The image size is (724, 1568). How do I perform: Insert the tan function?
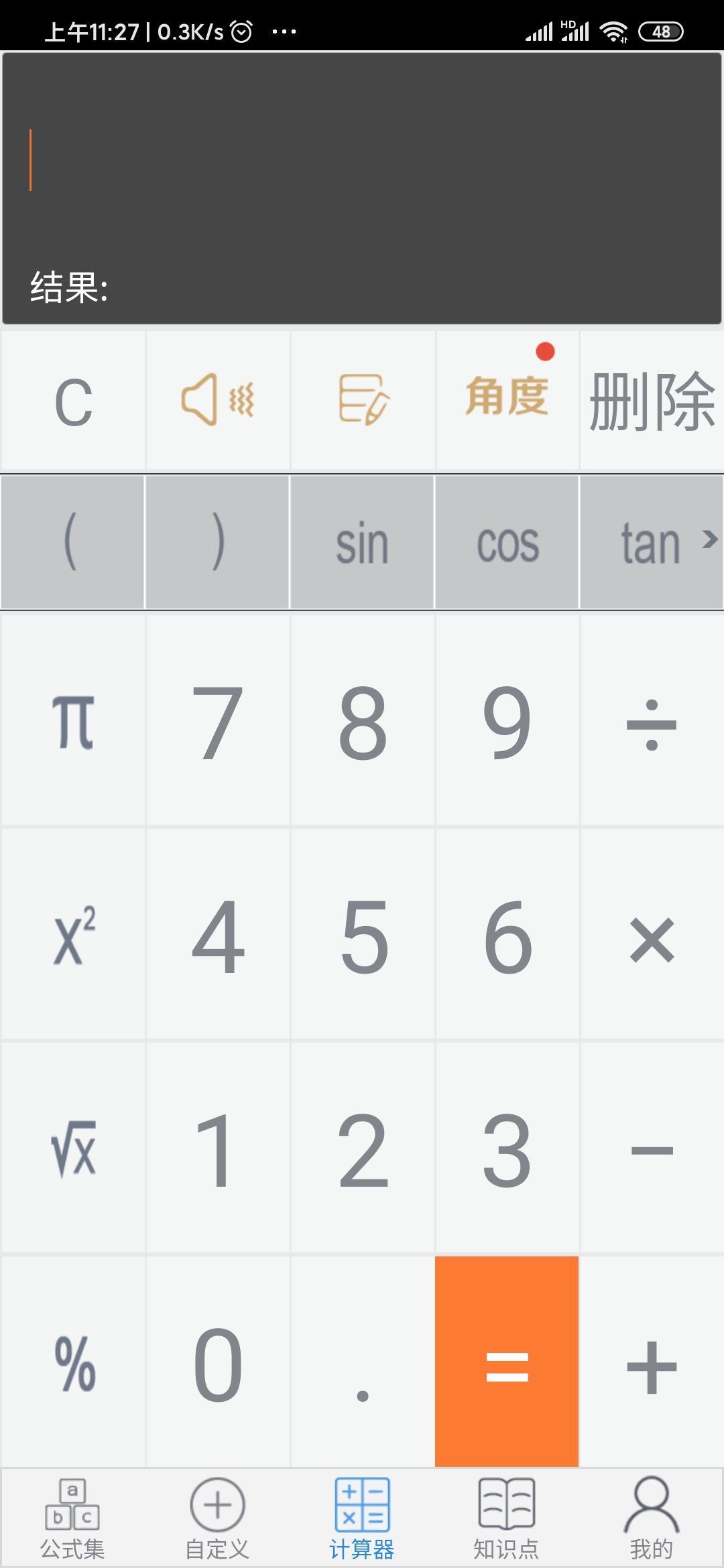[x=650, y=543]
